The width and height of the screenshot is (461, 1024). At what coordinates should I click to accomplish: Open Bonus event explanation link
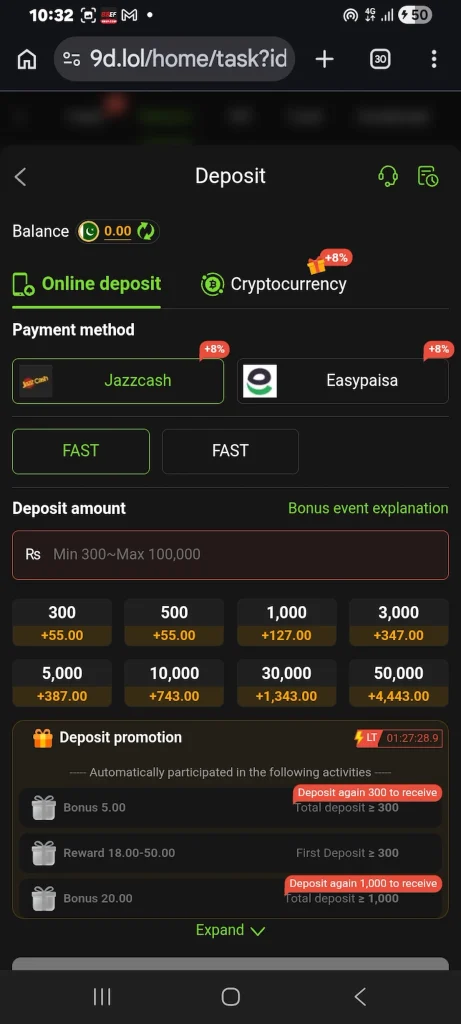(368, 508)
